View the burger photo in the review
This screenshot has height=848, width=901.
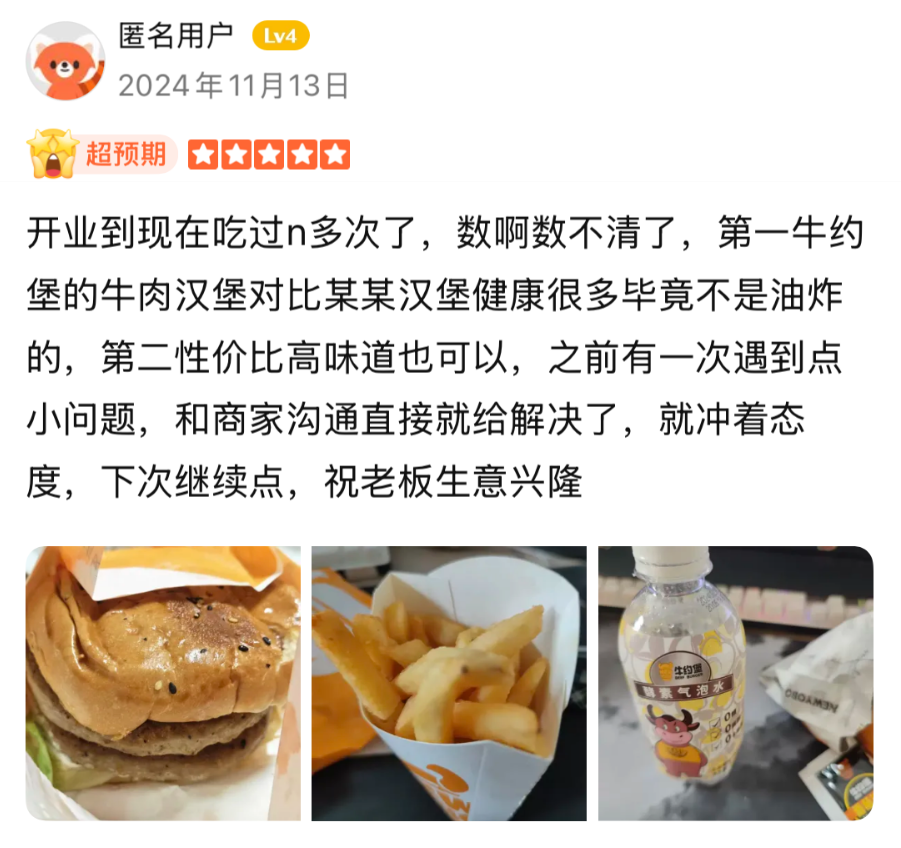tap(163, 683)
